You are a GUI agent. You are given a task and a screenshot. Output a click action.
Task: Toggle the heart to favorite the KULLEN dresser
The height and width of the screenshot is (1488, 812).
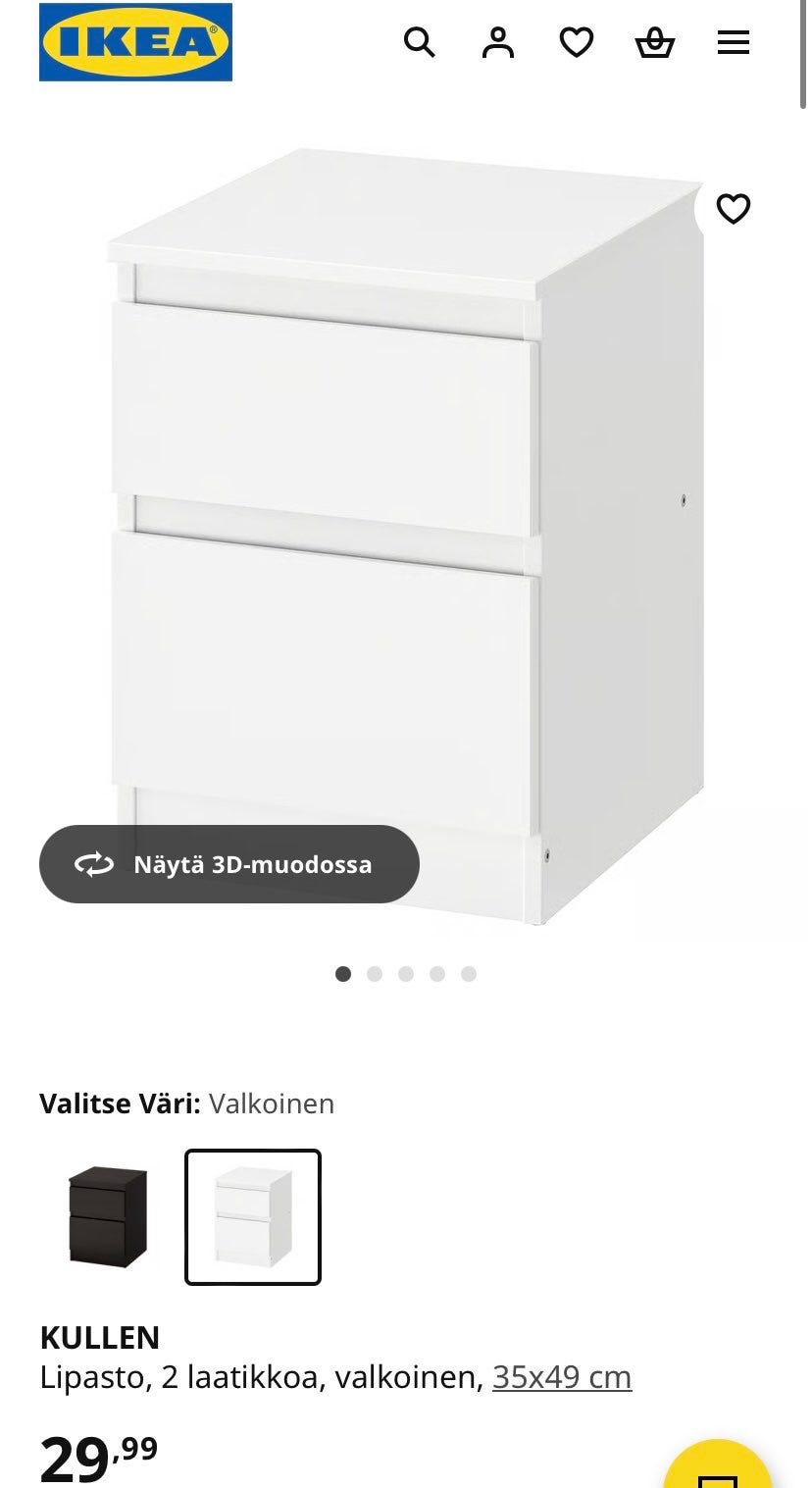735,208
